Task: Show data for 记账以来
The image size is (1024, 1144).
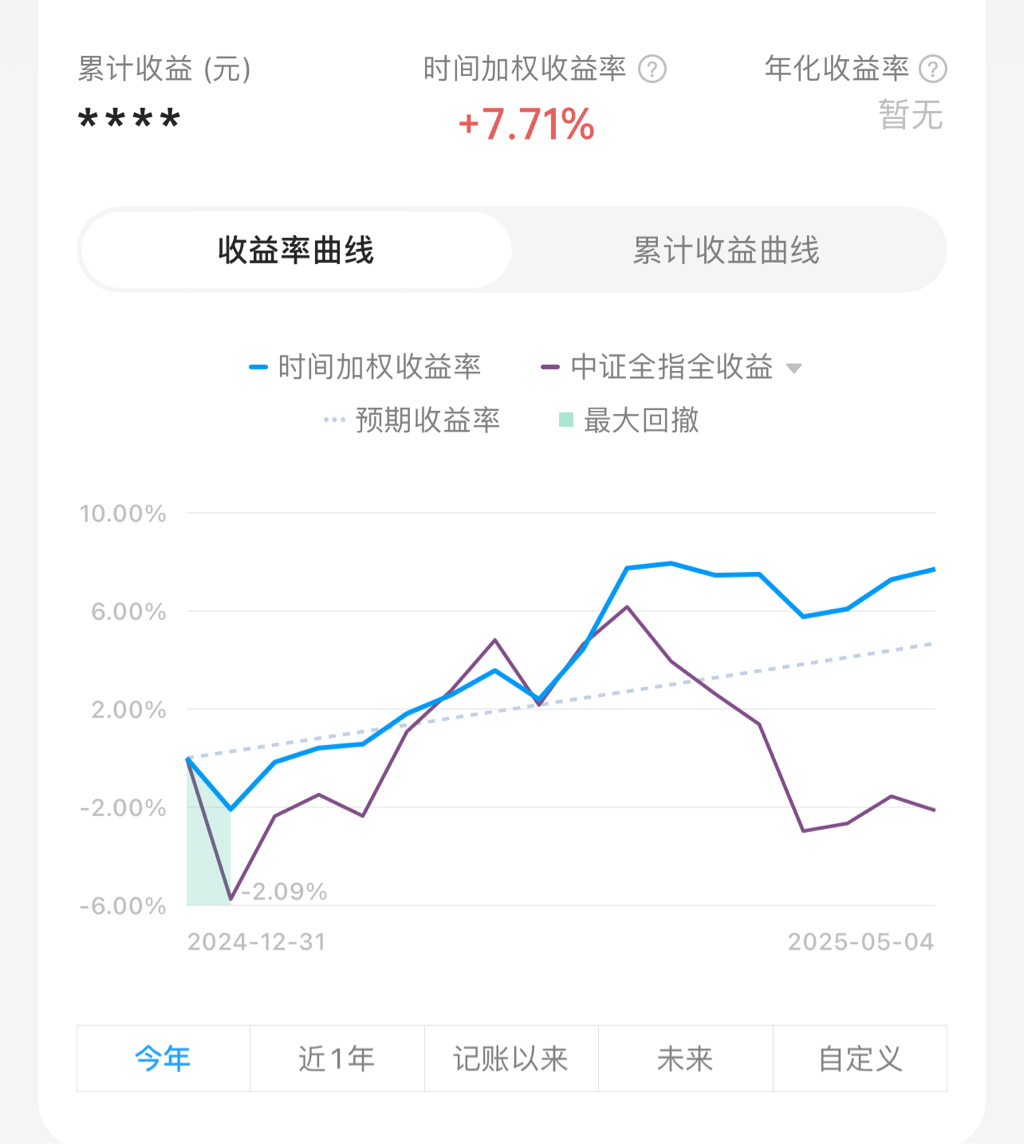Action: coord(511,1058)
